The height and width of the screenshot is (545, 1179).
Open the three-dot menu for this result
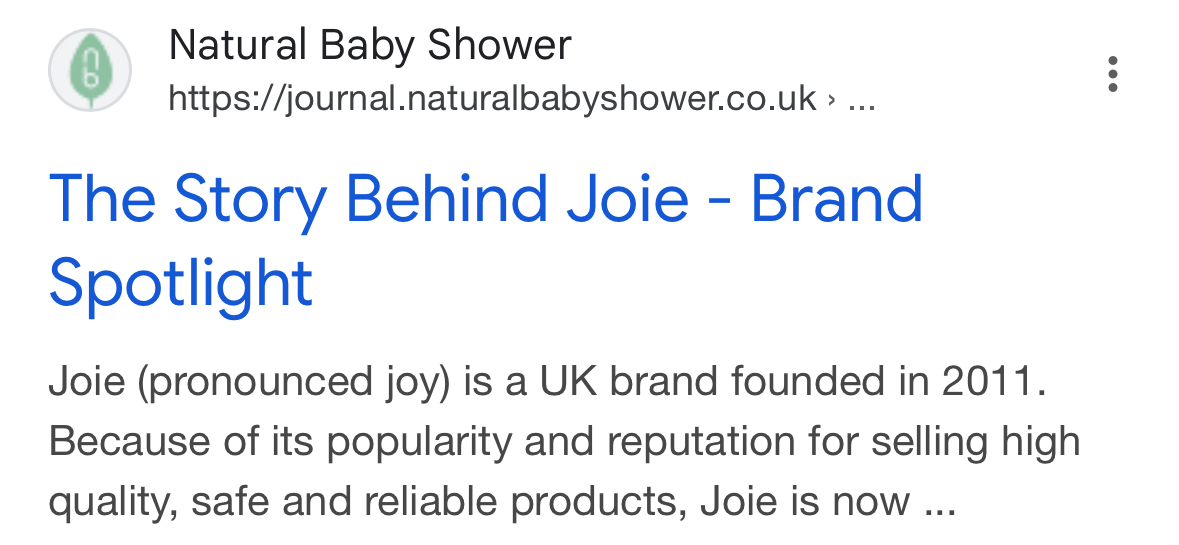click(1112, 75)
